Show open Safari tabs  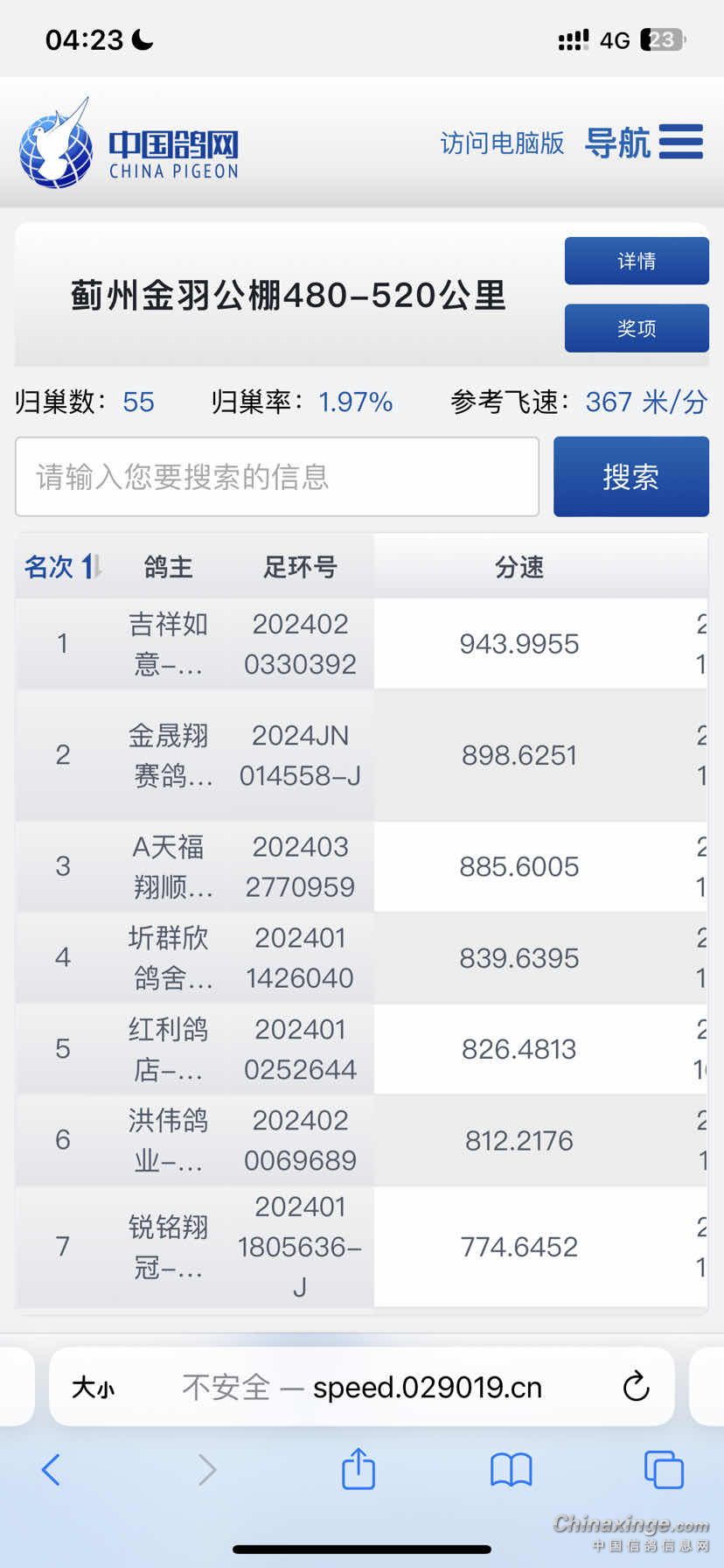tap(664, 1470)
